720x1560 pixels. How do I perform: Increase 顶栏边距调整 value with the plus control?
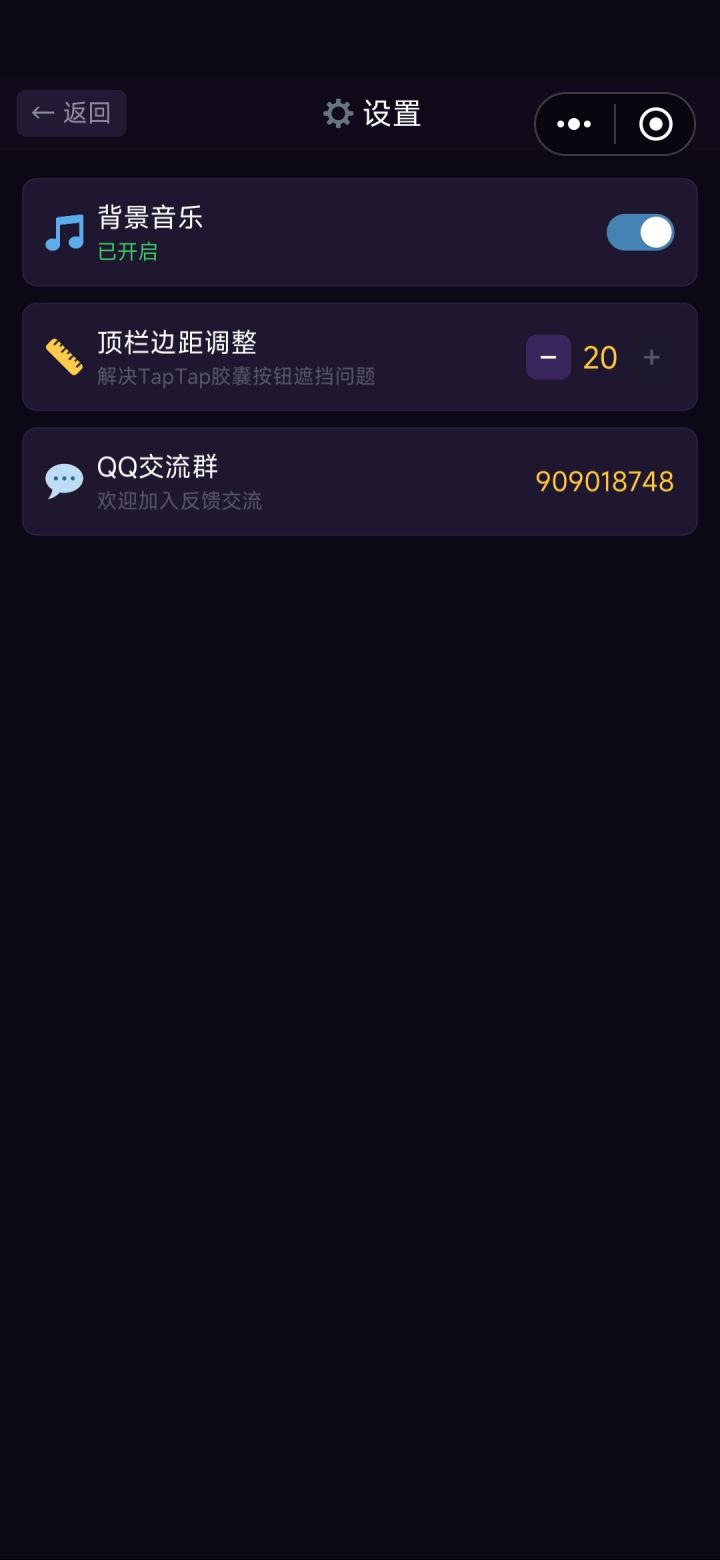tap(651, 356)
